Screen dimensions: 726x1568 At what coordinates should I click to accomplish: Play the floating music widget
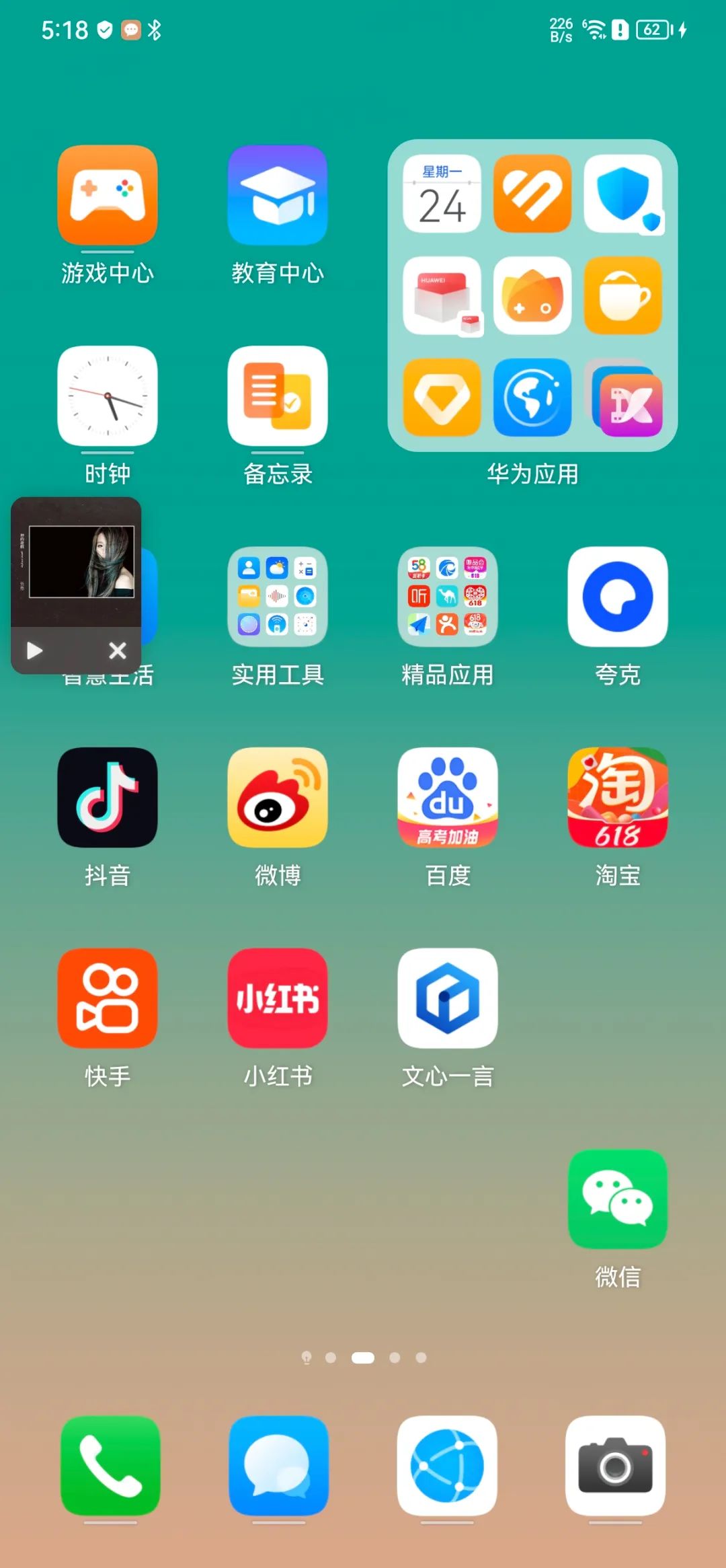[x=34, y=650]
